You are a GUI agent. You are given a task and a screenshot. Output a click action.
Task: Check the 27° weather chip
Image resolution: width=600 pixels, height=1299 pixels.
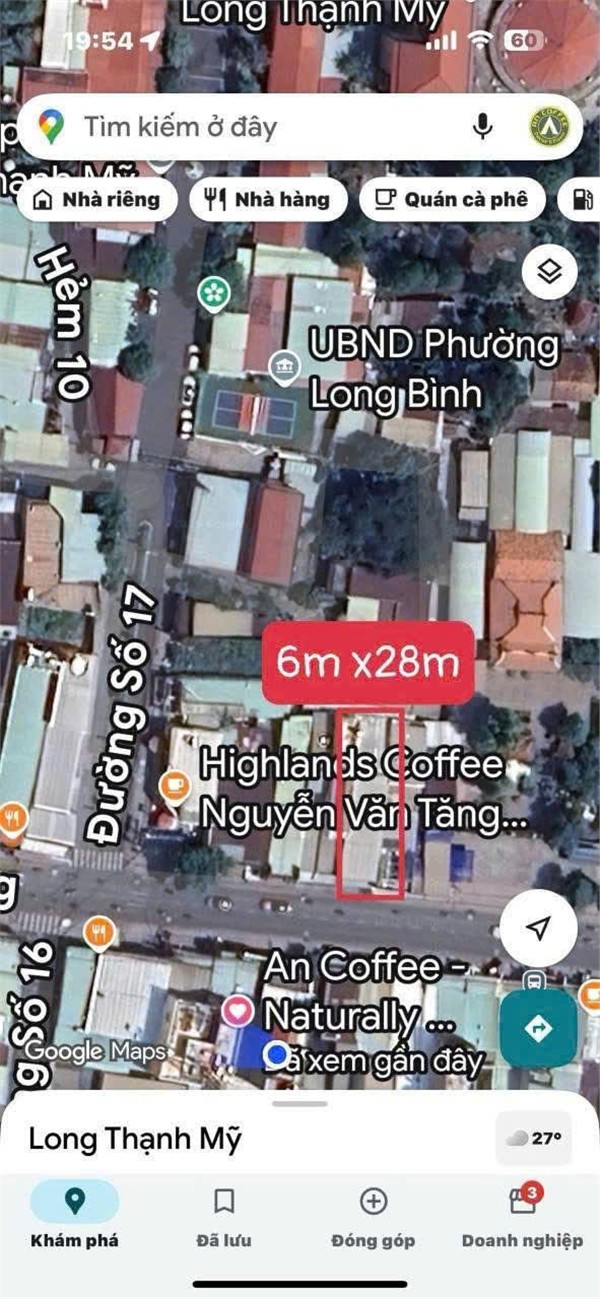[534, 1138]
